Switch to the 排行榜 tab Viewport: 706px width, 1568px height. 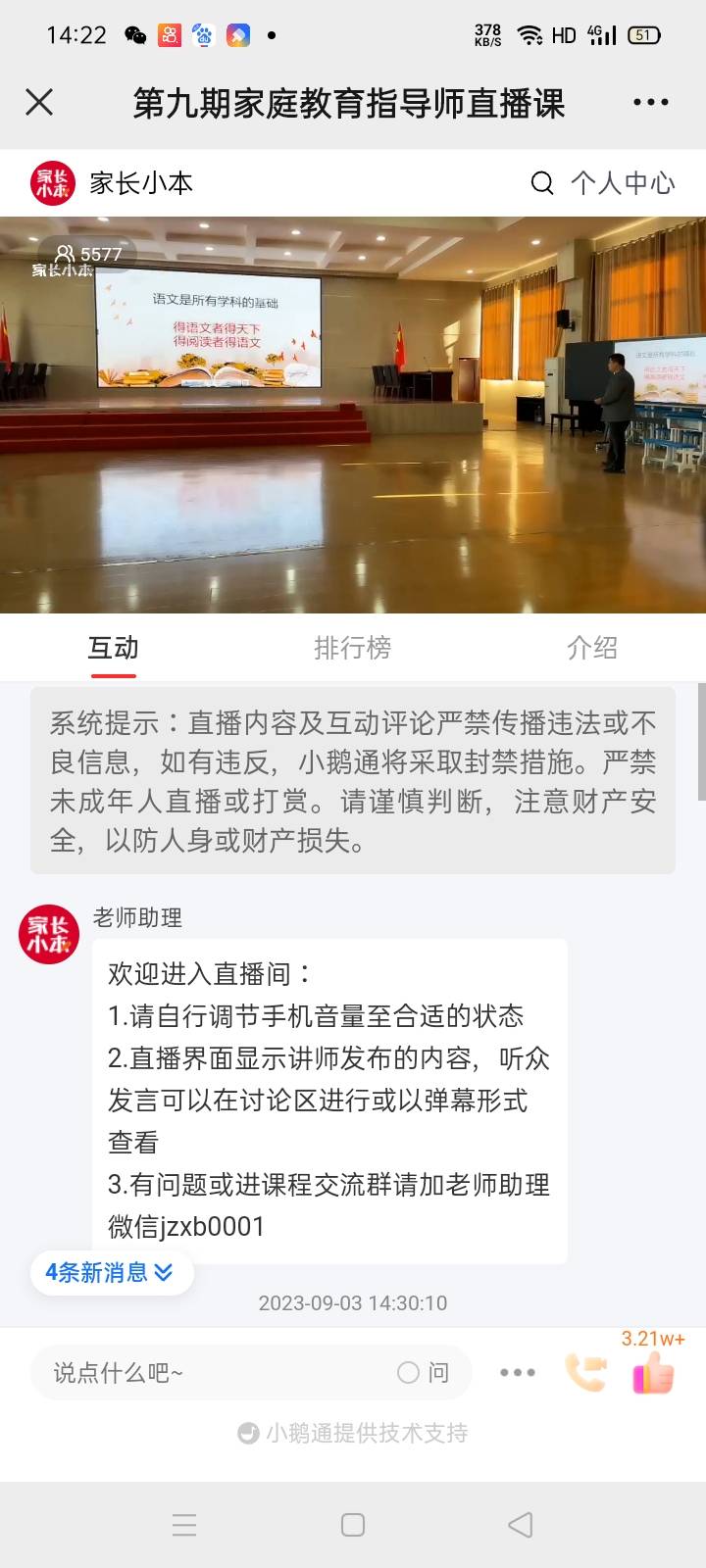352,648
